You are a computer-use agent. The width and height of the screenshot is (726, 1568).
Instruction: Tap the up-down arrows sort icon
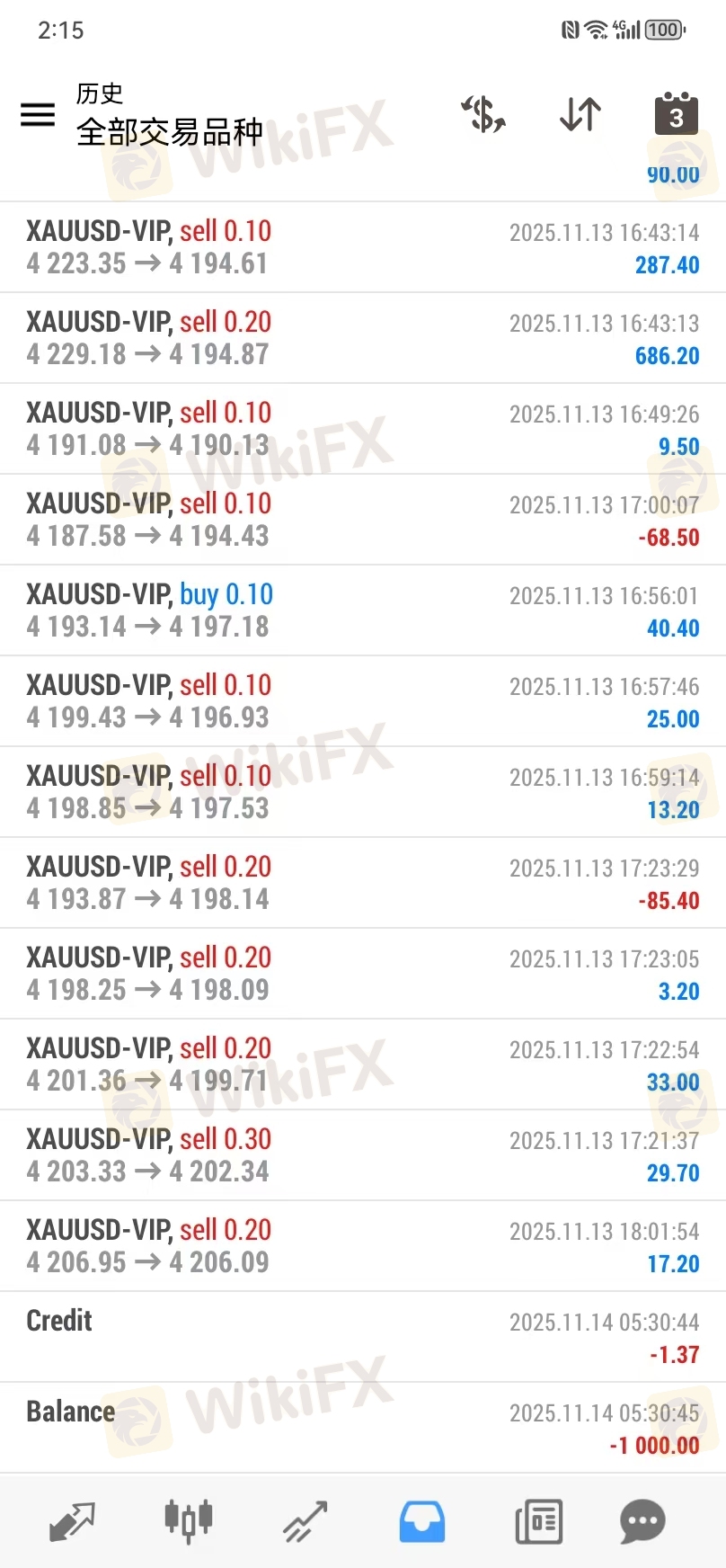(580, 114)
